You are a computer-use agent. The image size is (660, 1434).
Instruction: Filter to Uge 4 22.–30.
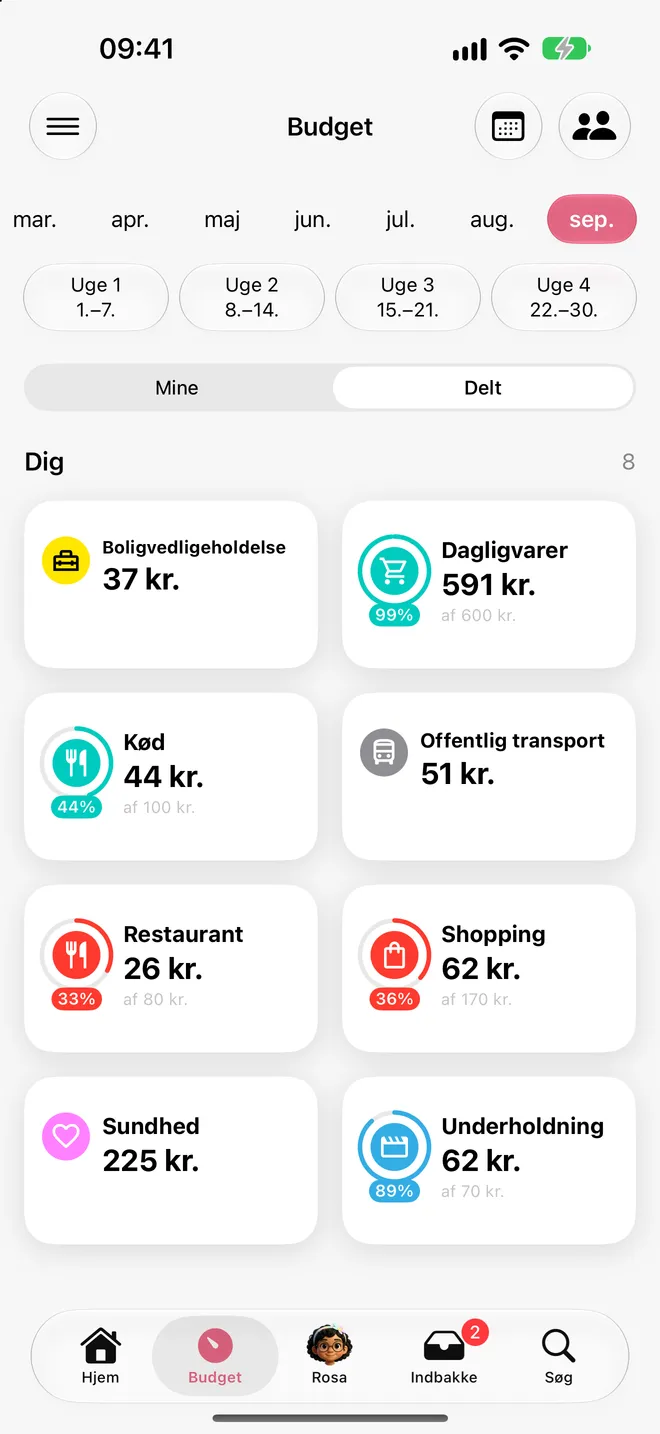[x=564, y=298]
